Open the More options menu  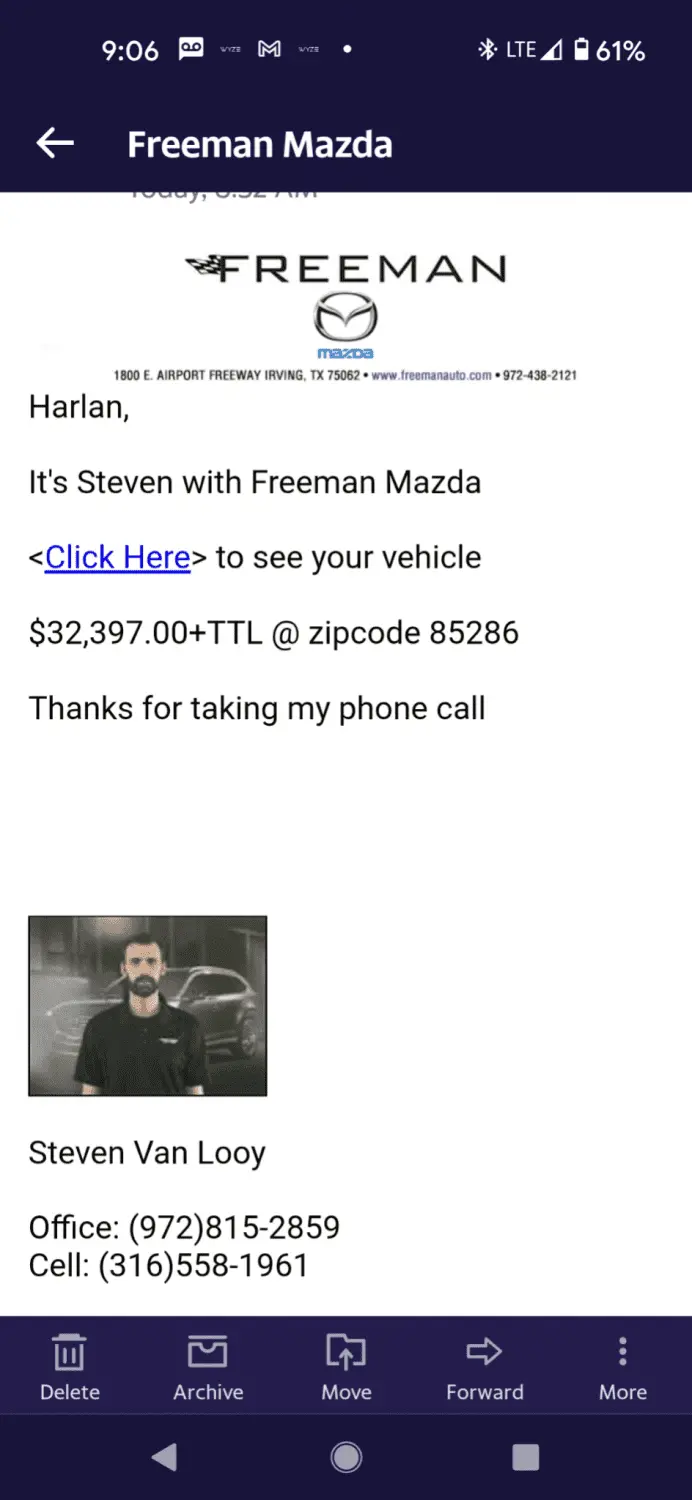[x=622, y=1366]
